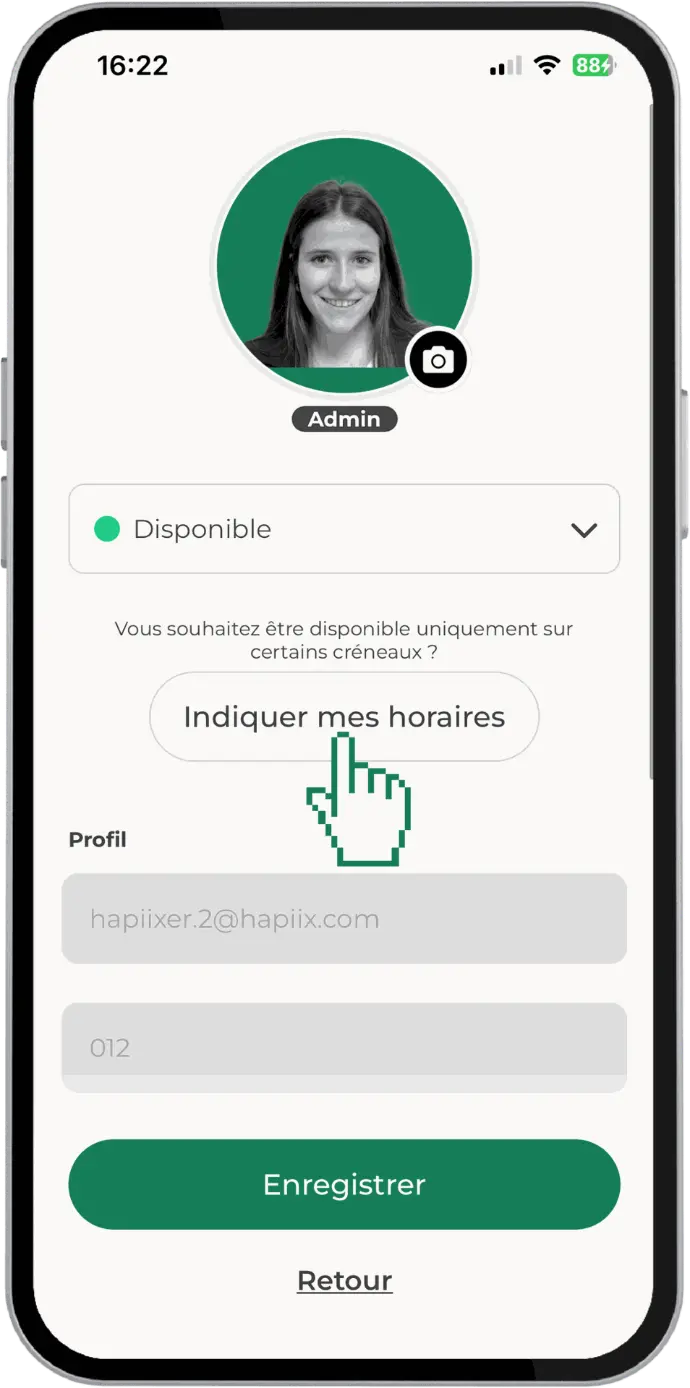
Task: Select the hapiixer.2@hapiix.com email field
Action: click(x=344, y=918)
